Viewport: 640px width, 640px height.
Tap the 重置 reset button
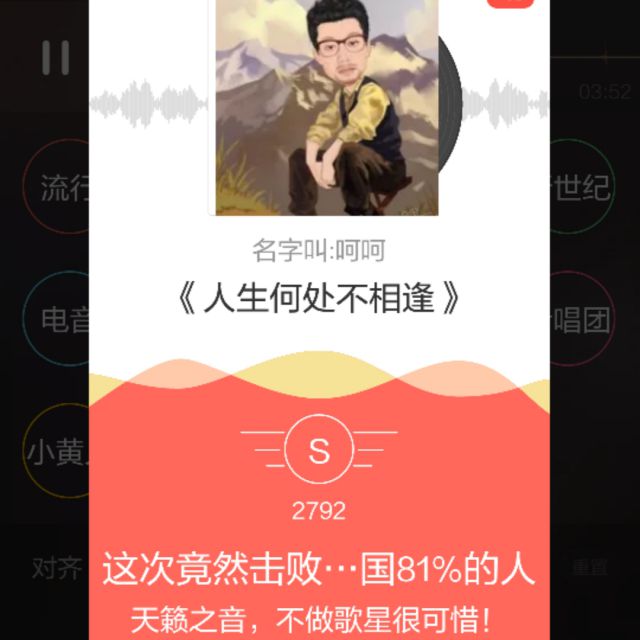tap(590, 568)
